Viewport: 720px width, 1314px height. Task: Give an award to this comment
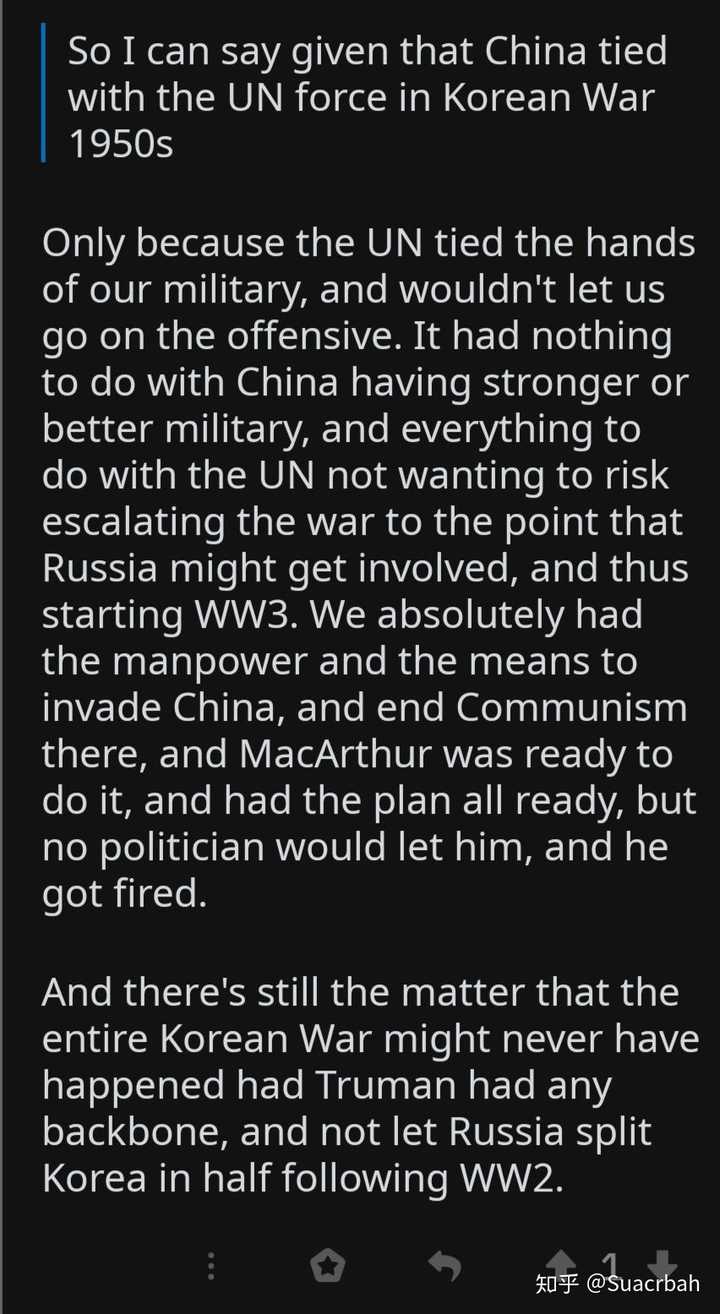[327, 1266]
